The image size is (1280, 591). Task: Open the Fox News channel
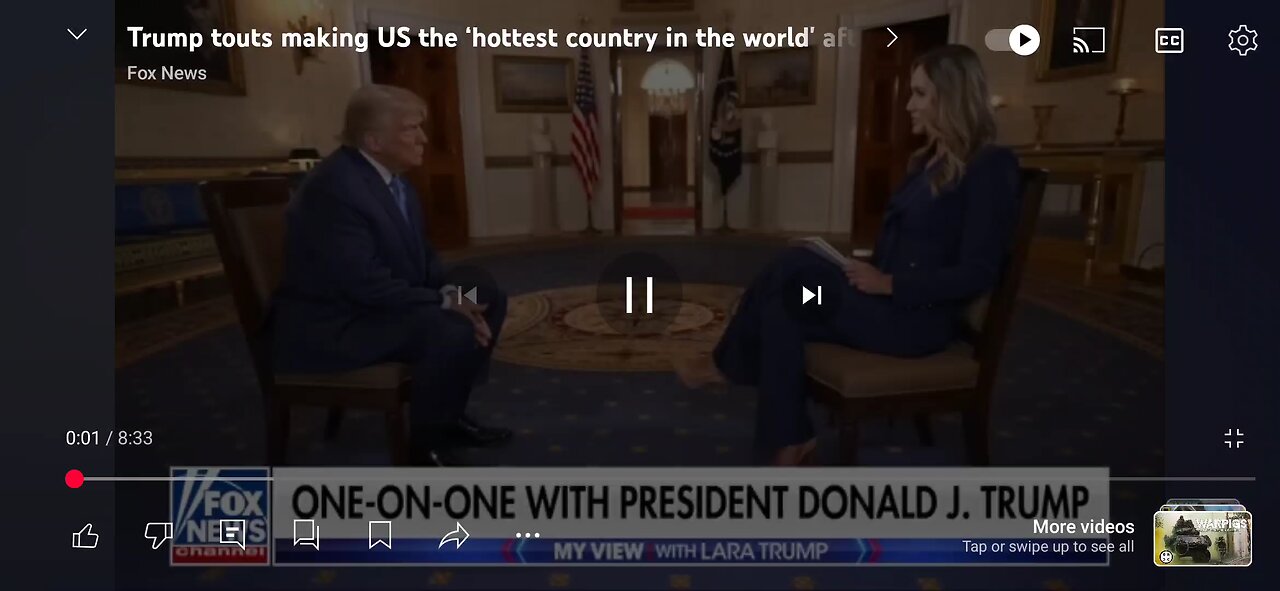click(x=167, y=73)
